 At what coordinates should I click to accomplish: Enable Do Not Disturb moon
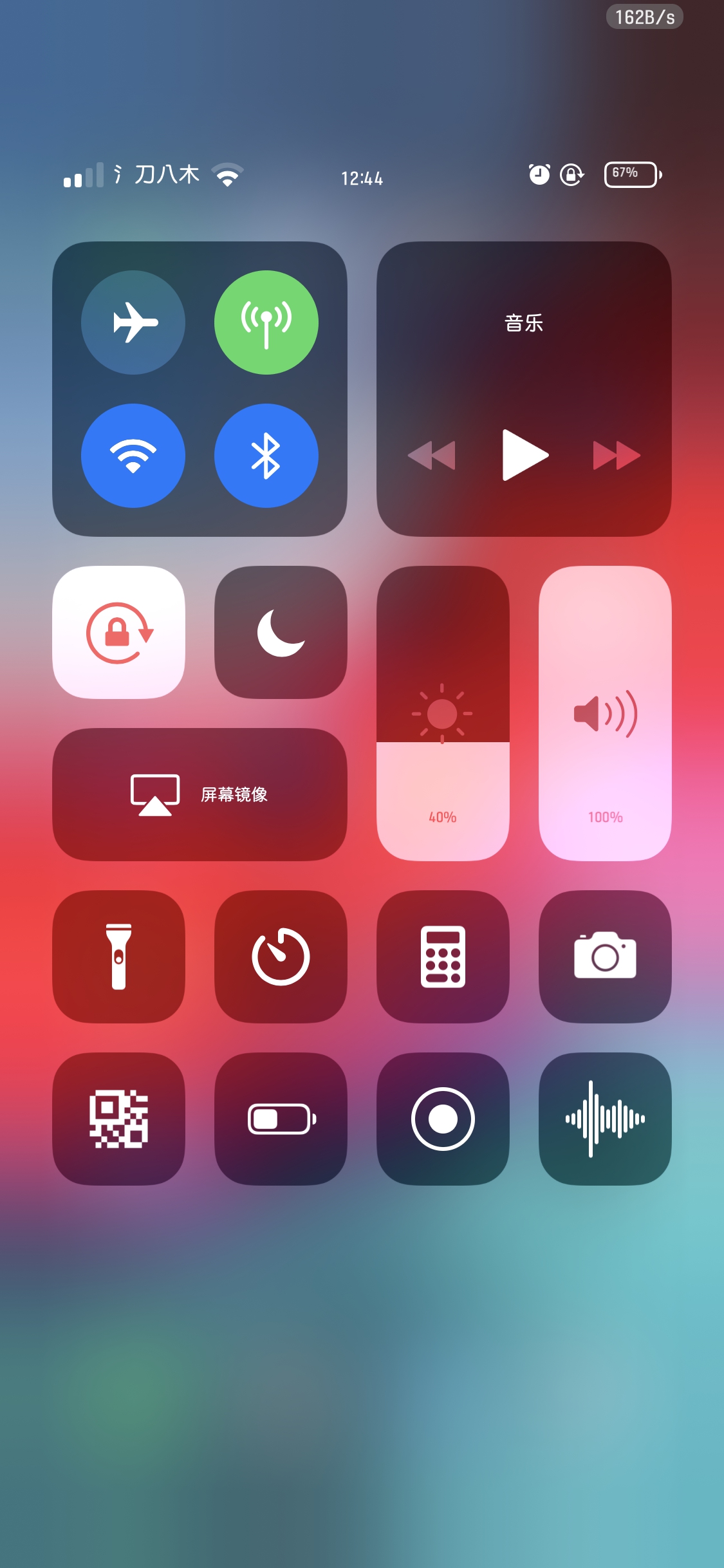[x=281, y=632]
